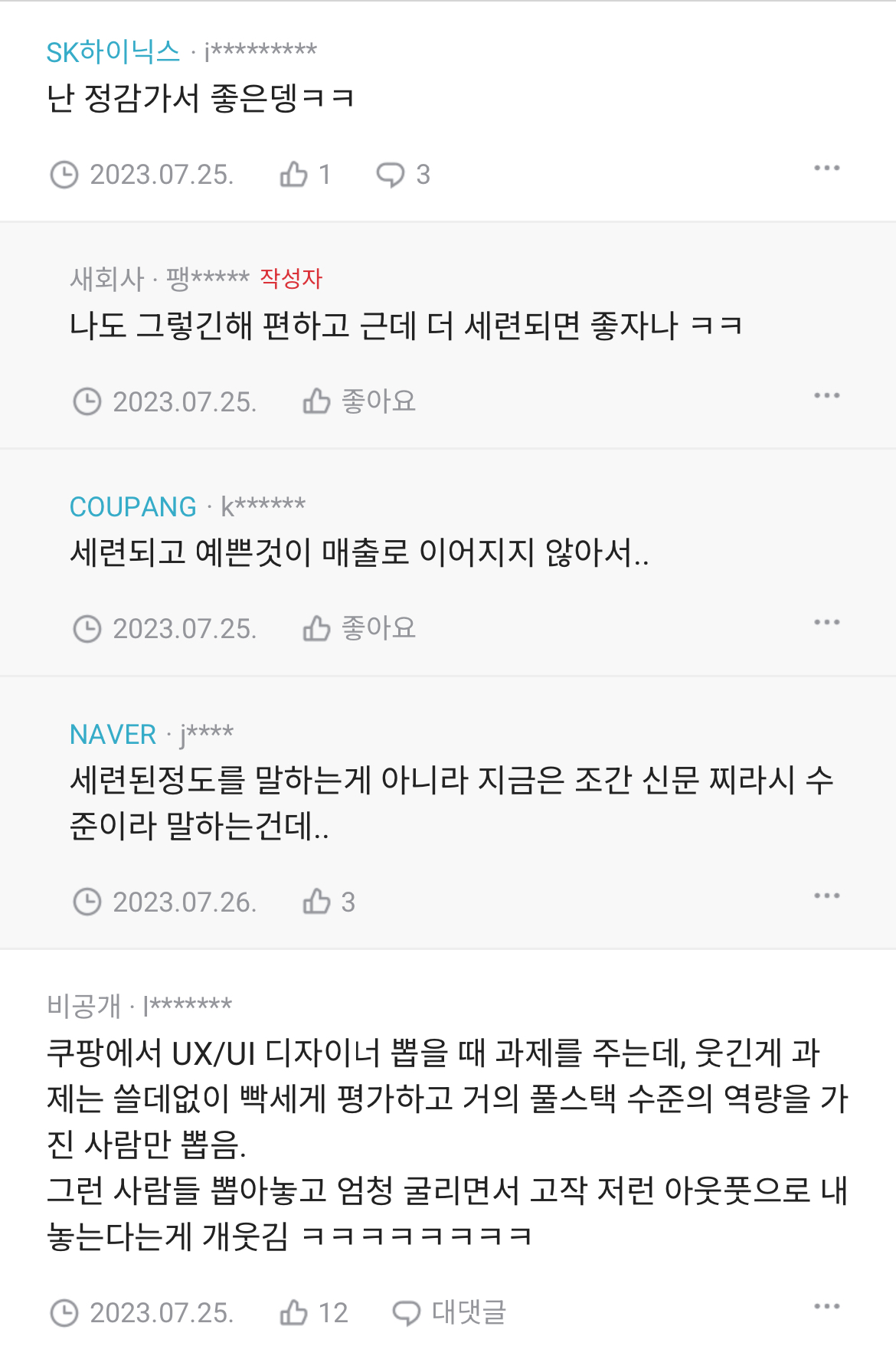View replies on the SK하이닉스 comment
896x1346 pixels.
click(x=403, y=175)
